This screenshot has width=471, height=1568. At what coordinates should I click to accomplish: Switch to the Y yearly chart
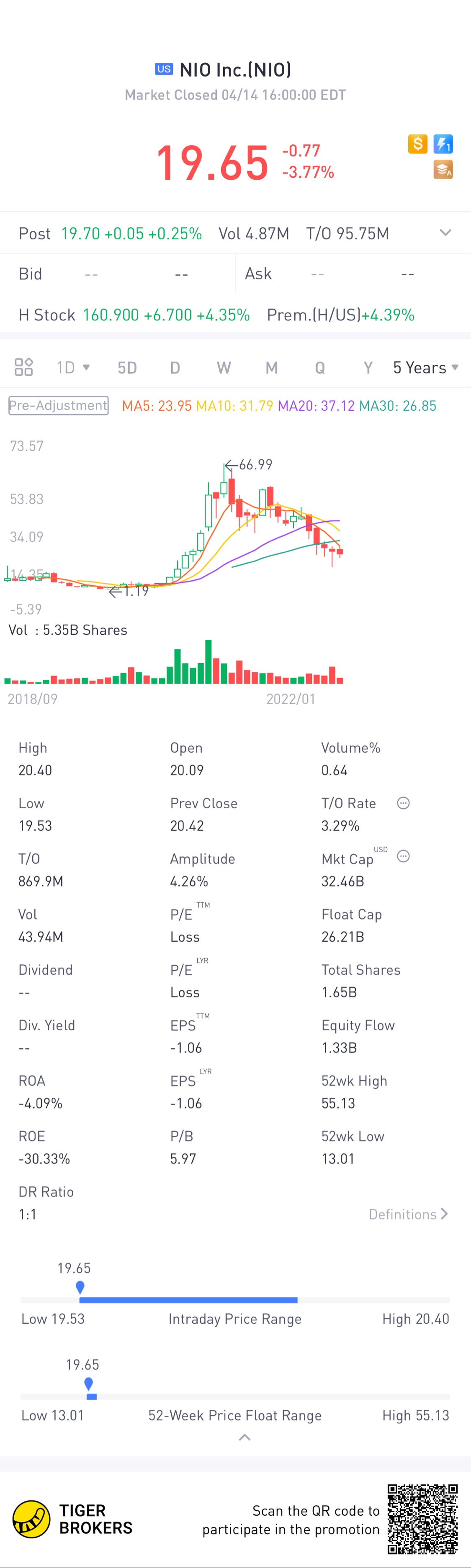coord(368,368)
